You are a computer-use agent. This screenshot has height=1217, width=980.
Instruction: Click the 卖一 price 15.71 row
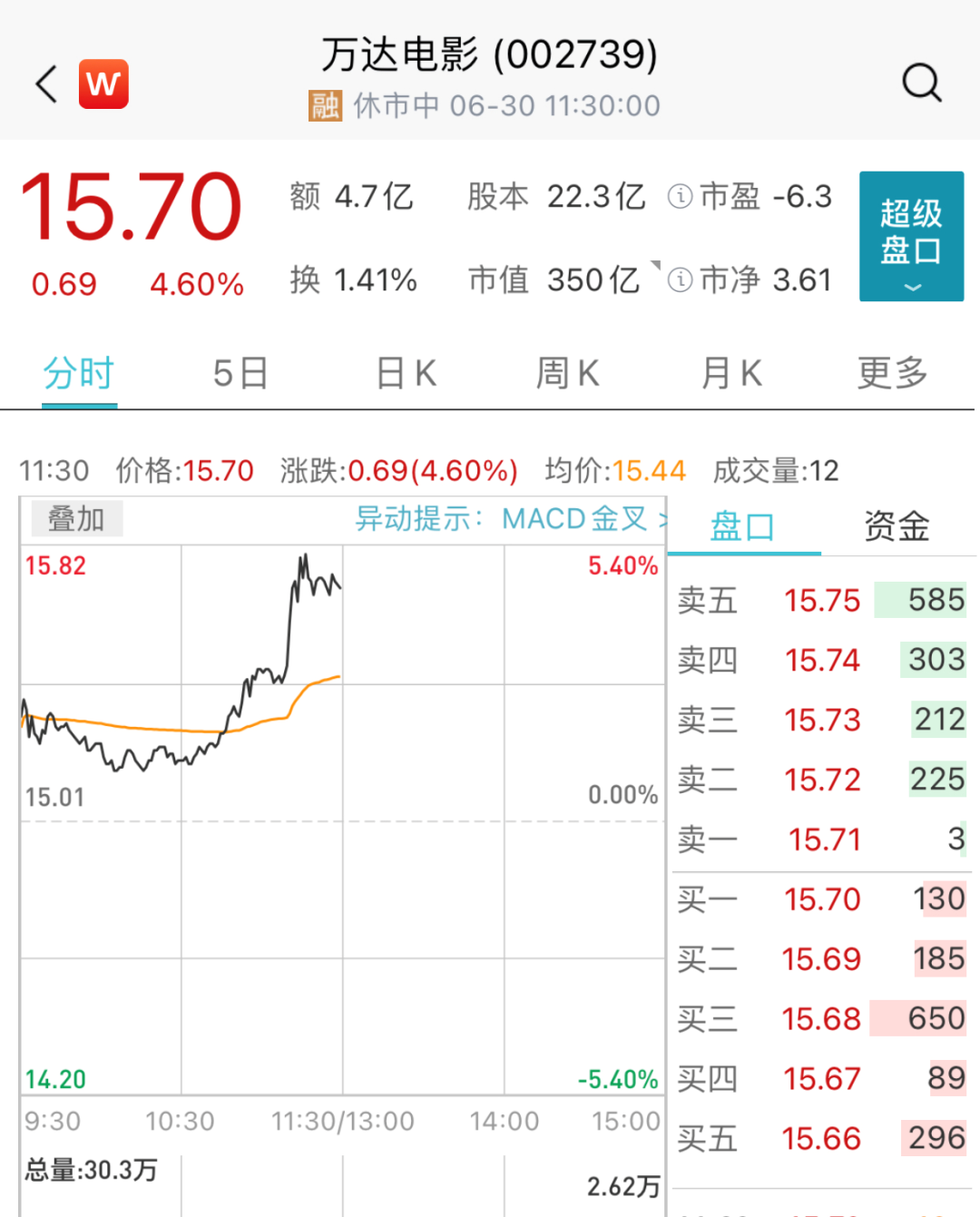817,839
